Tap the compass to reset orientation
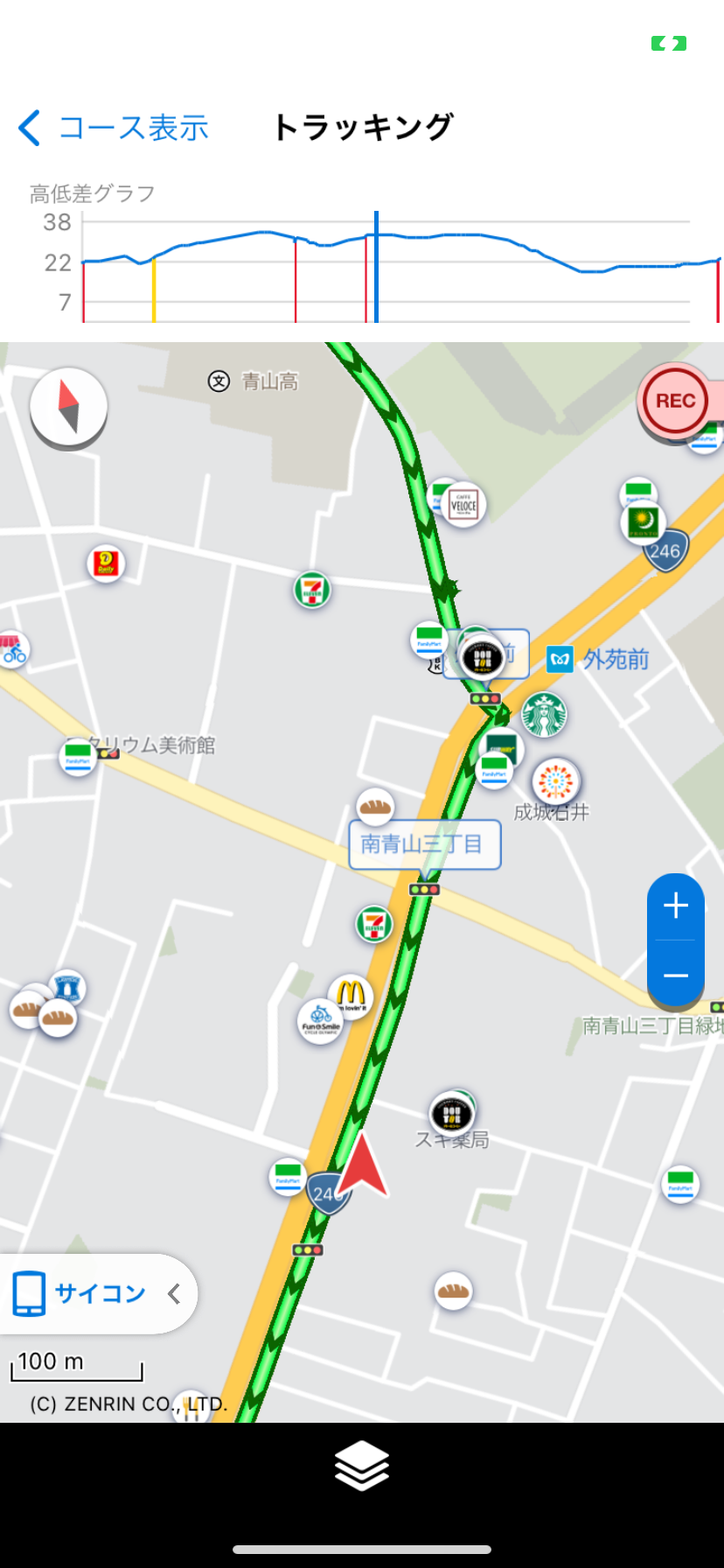 pos(68,406)
